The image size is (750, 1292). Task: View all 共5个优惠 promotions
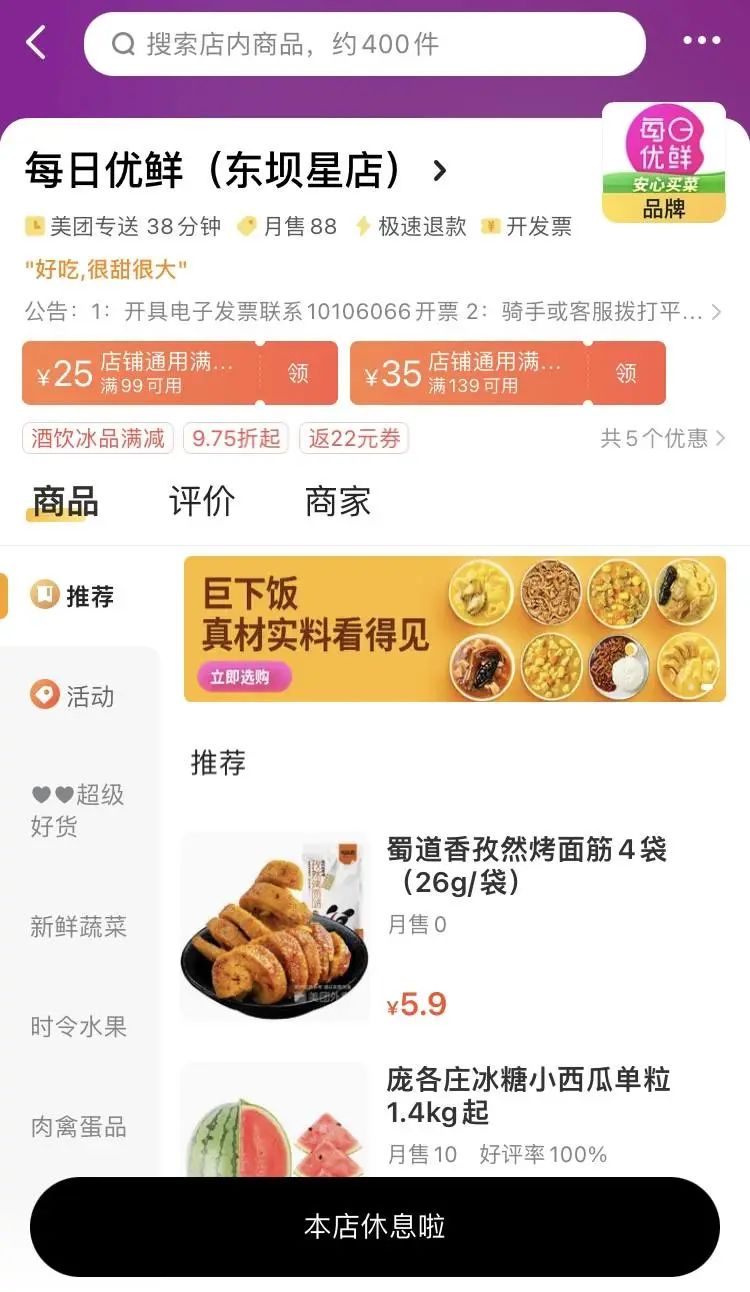663,438
